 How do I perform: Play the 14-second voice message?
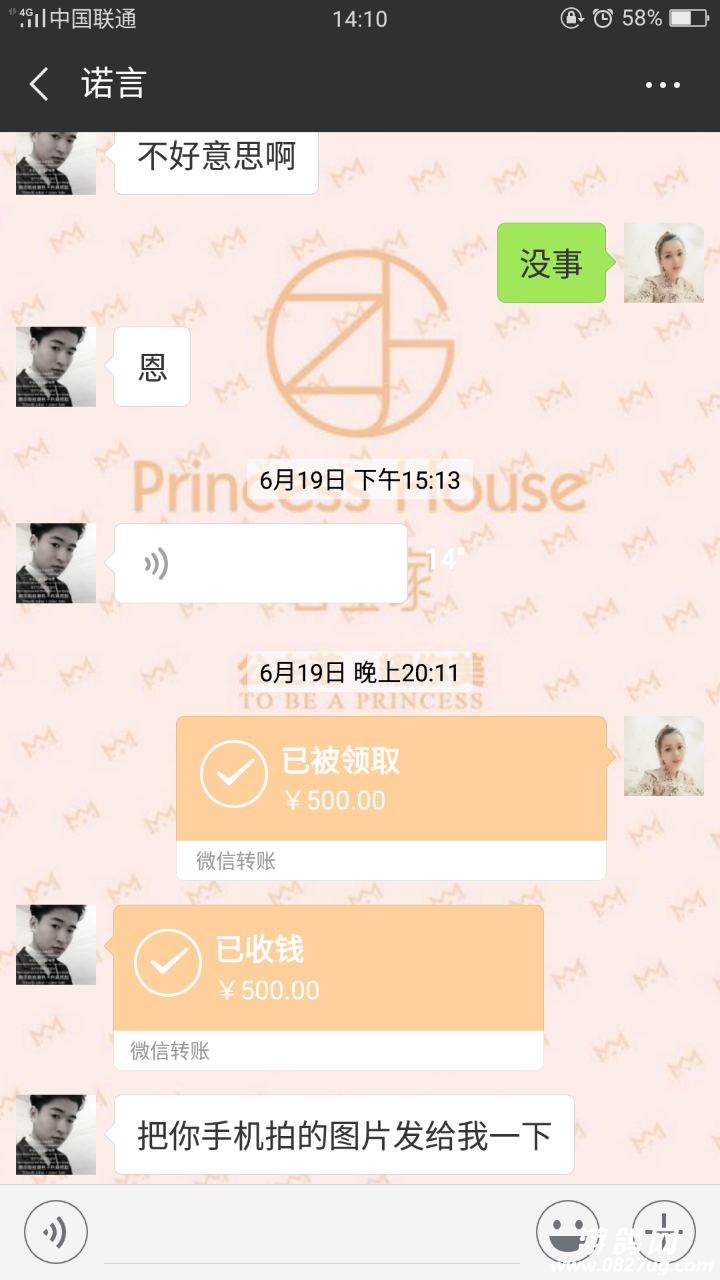[260, 564]
